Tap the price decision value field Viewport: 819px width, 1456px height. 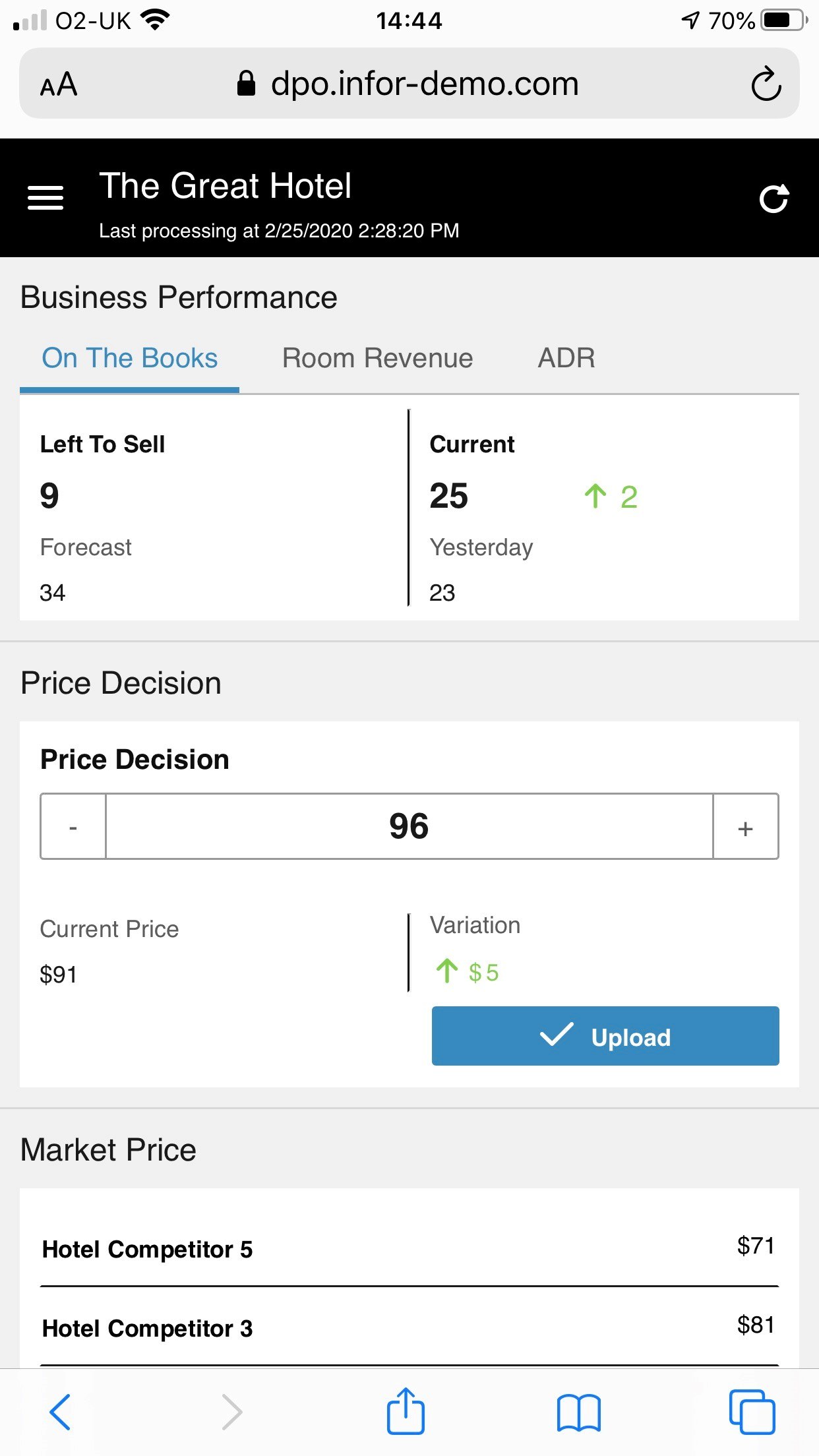(x=409, y=826)
